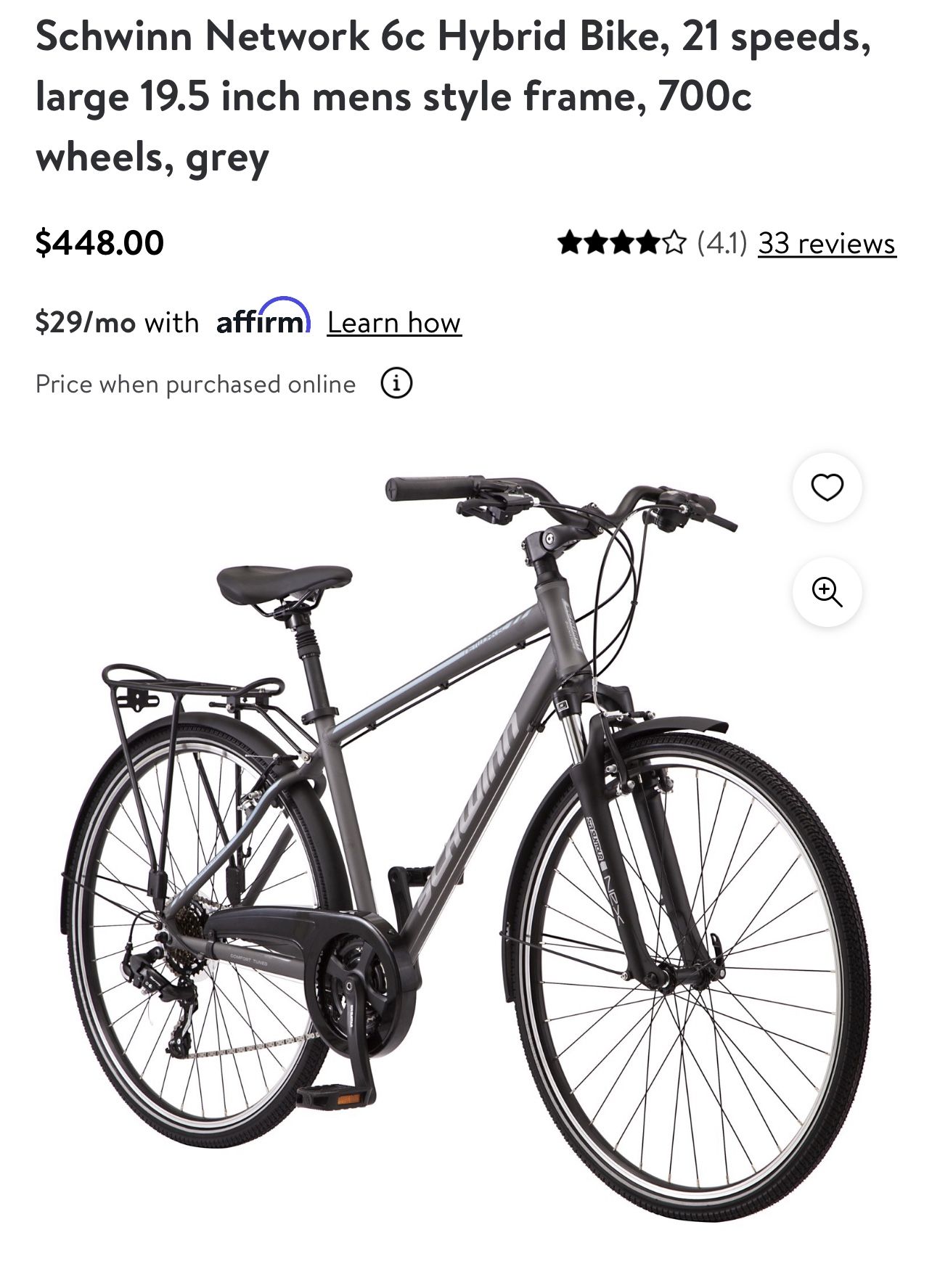
Task: Click the $448.00 price text
Action: click(x=99, y=242)
